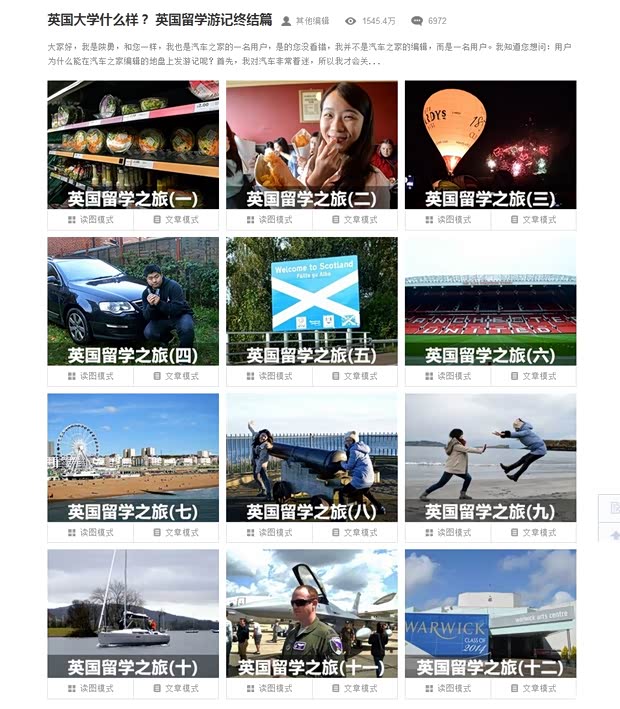
Task: Tap 读图模式 under 英国留学之旅(一)
Action: 90,220
